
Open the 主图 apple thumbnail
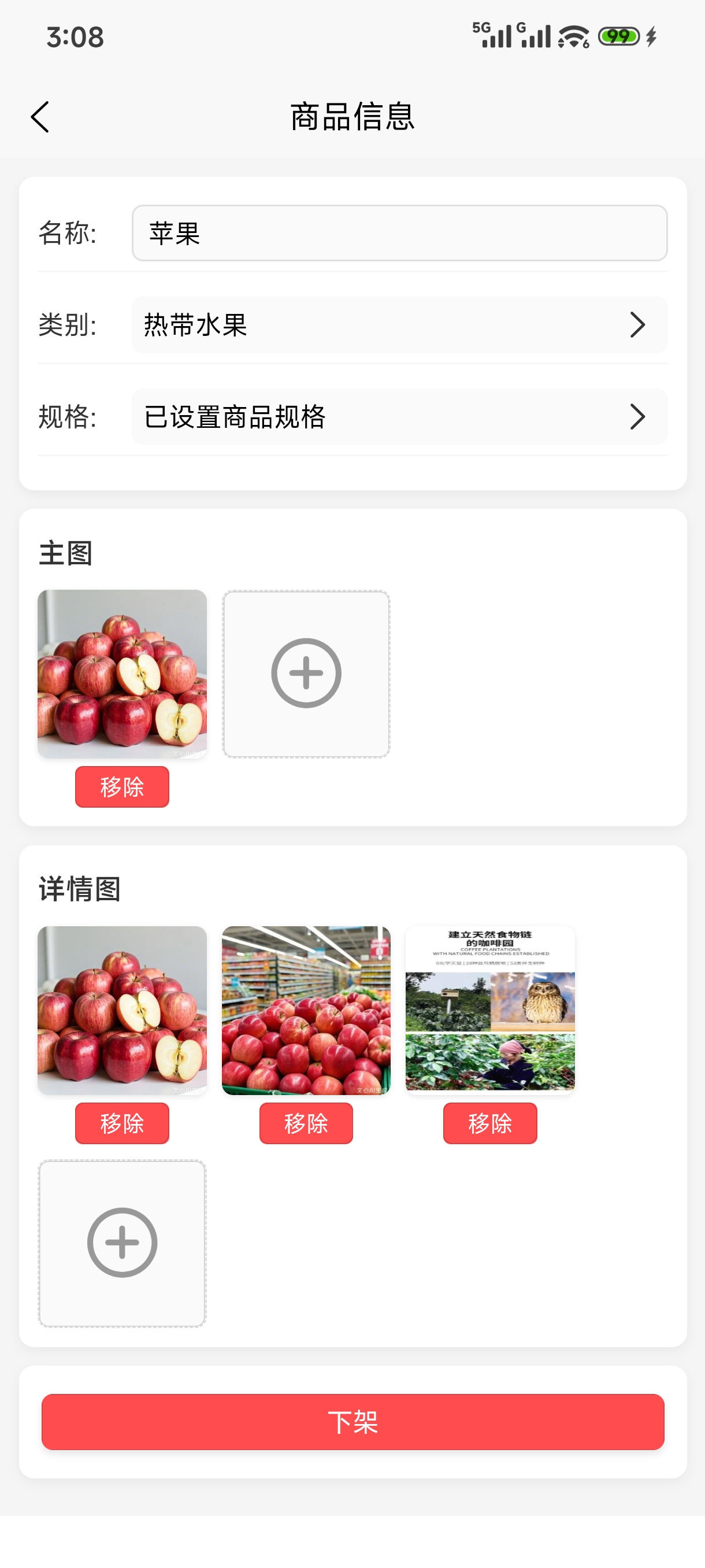point(122,673)
